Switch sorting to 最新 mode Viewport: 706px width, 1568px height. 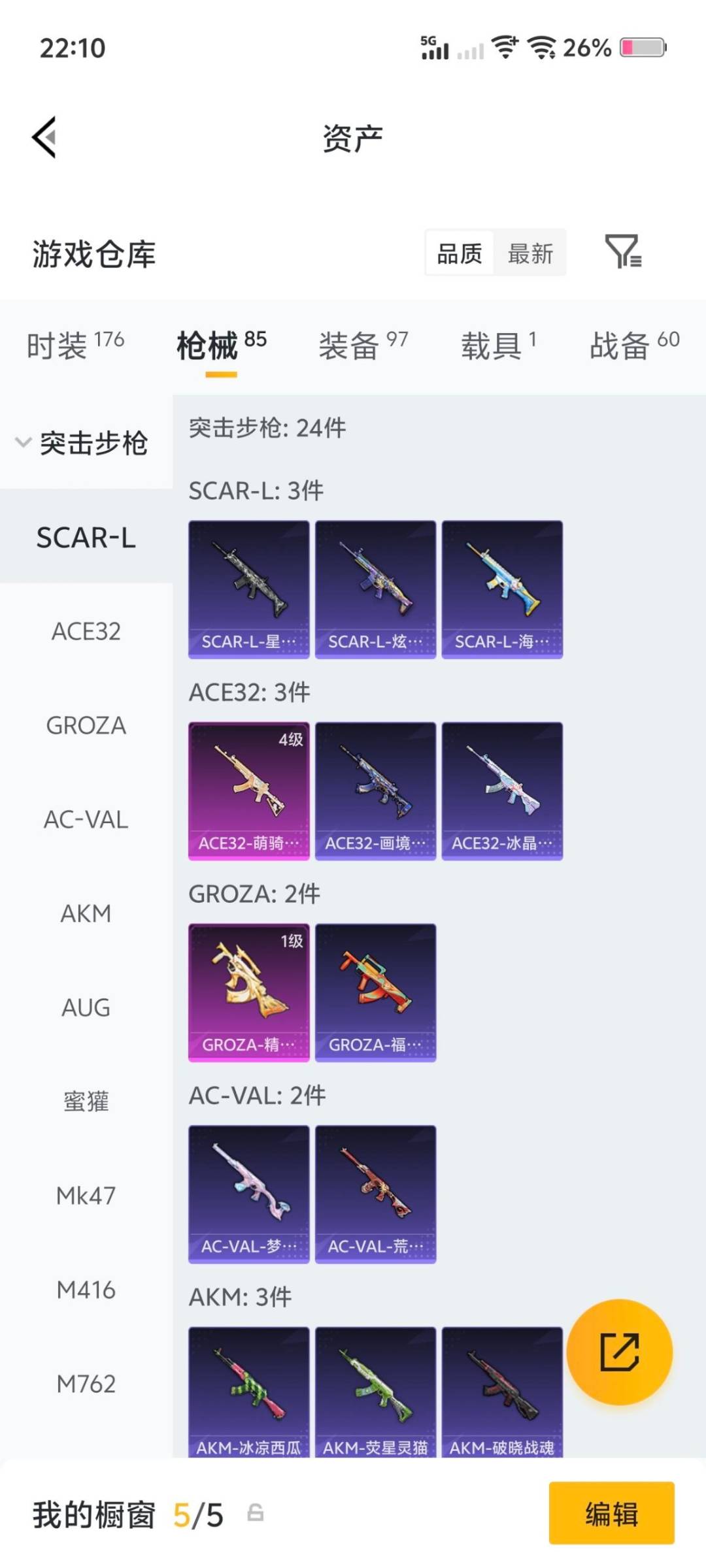[x=531, y=253]
